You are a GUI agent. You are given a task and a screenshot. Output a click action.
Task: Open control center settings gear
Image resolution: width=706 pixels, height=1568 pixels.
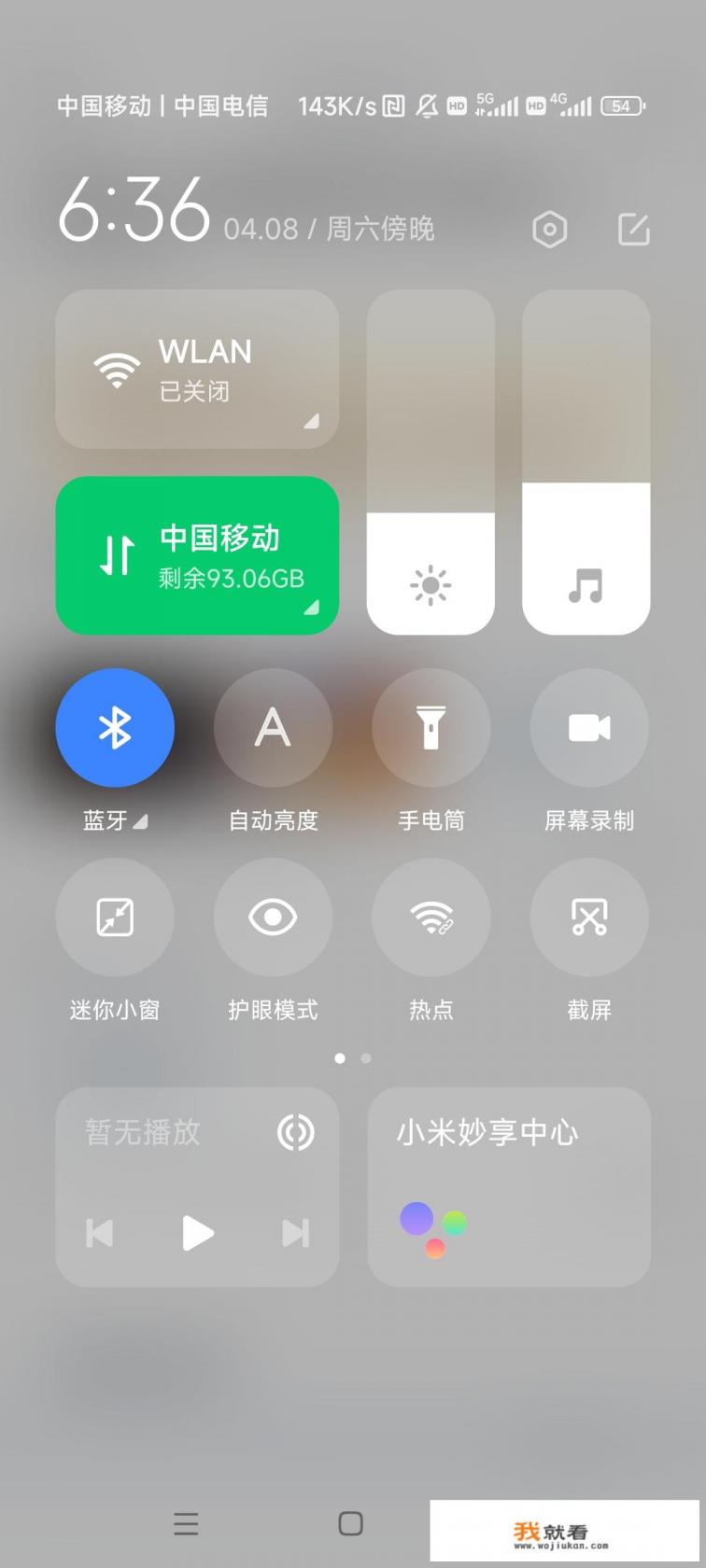(549, 230)
